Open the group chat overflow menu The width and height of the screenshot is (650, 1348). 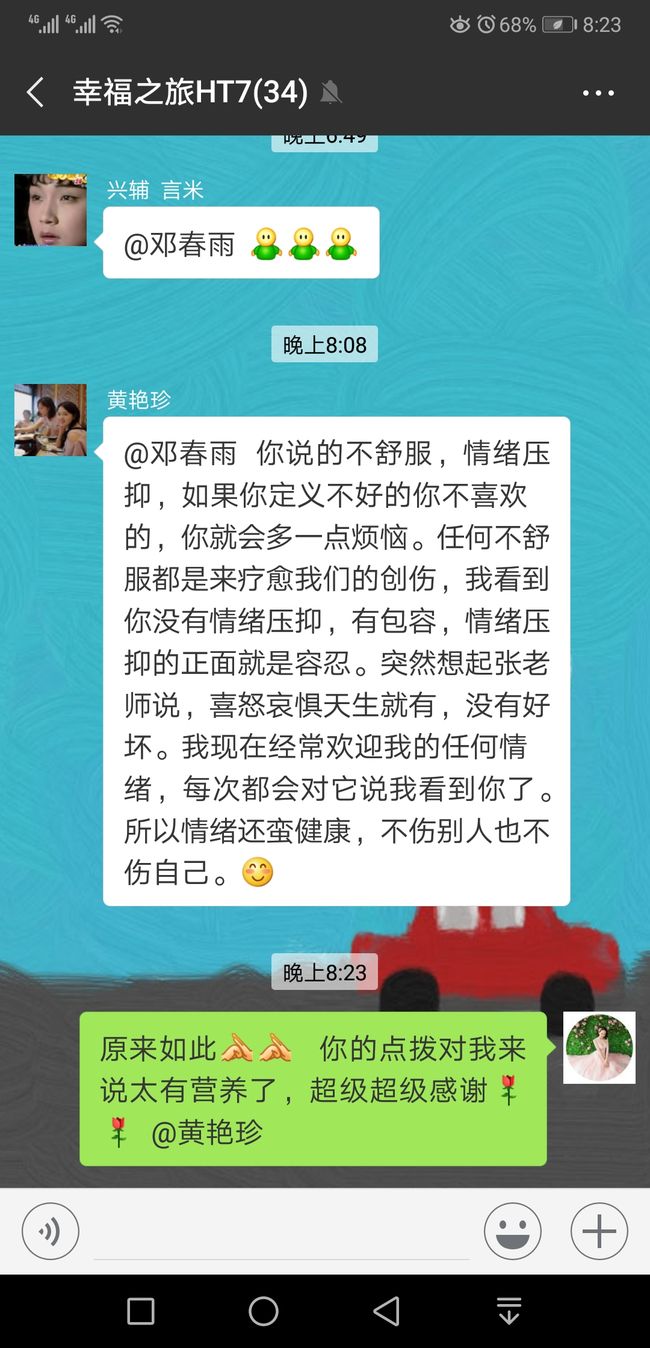(x=598, y=93)
